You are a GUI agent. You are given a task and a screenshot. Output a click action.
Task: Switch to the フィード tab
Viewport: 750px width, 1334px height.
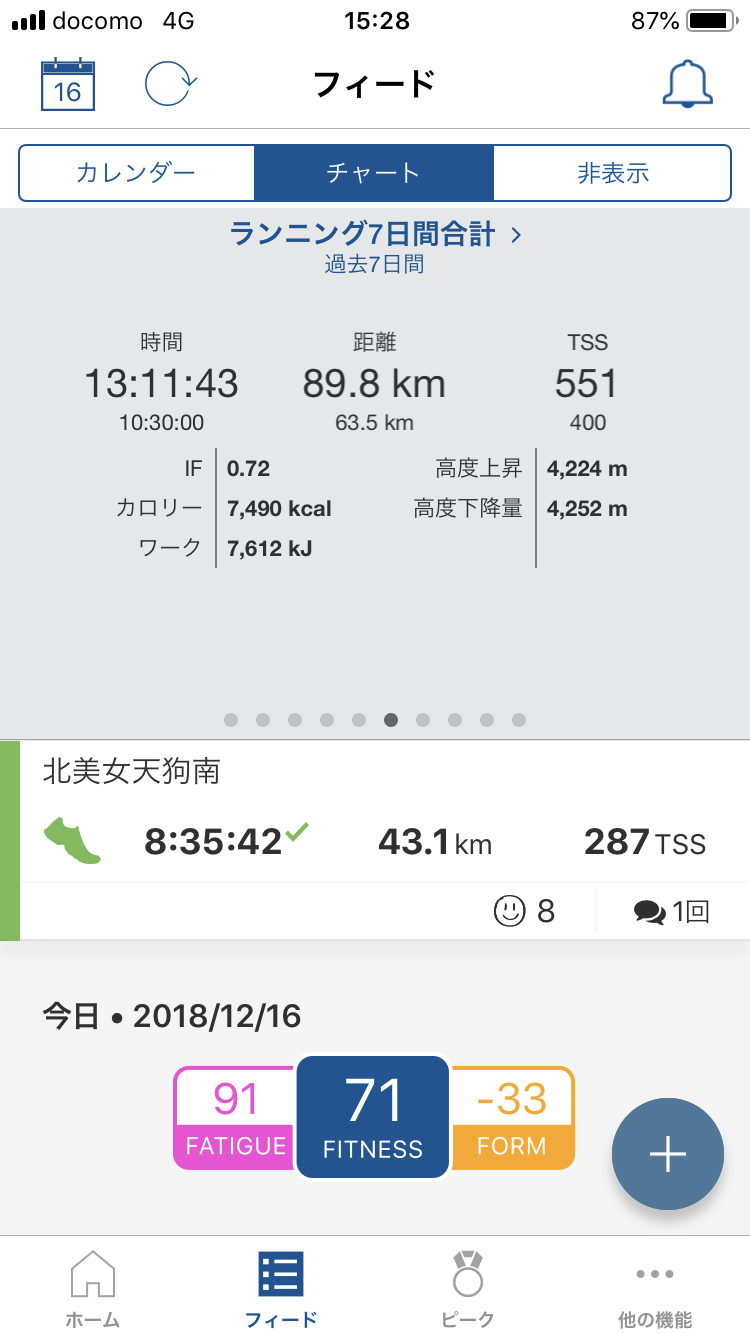(x=281, y=1289)
